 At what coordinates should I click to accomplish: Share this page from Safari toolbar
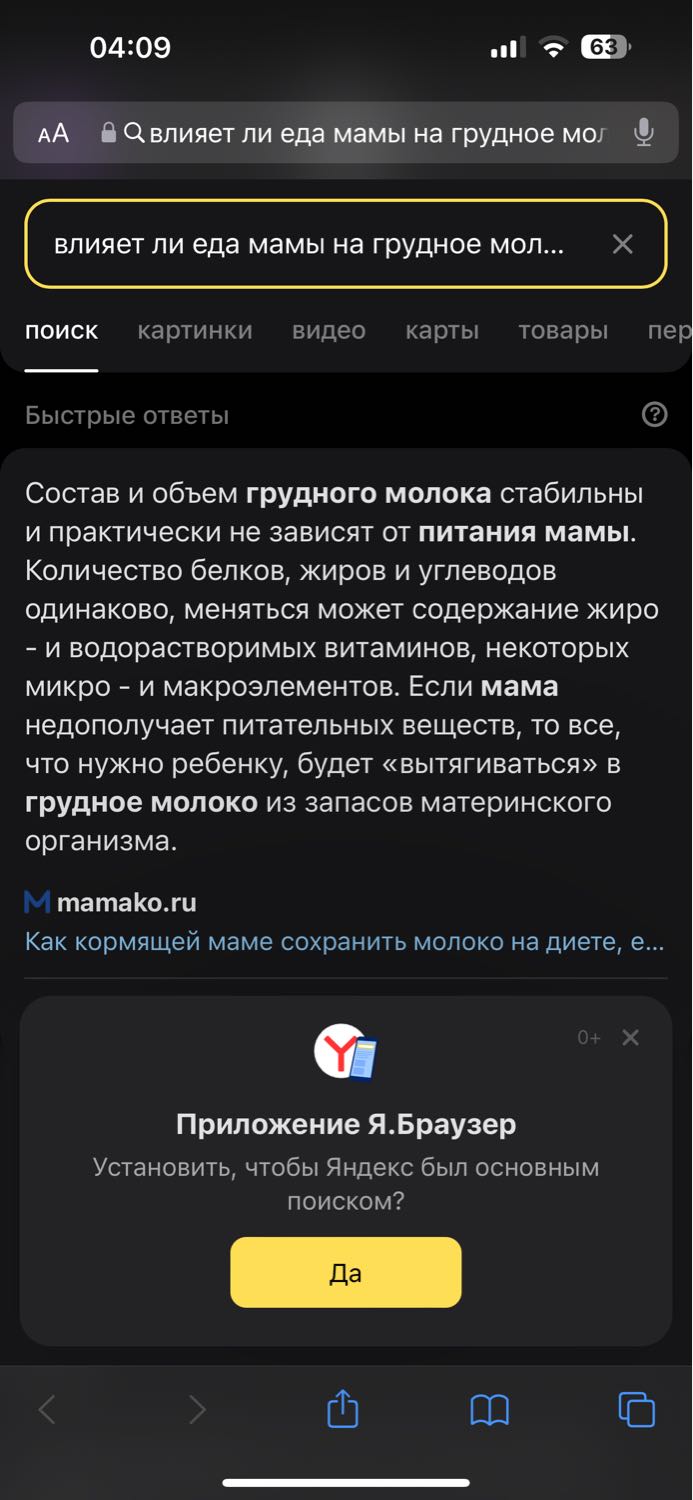point(343,1410)
